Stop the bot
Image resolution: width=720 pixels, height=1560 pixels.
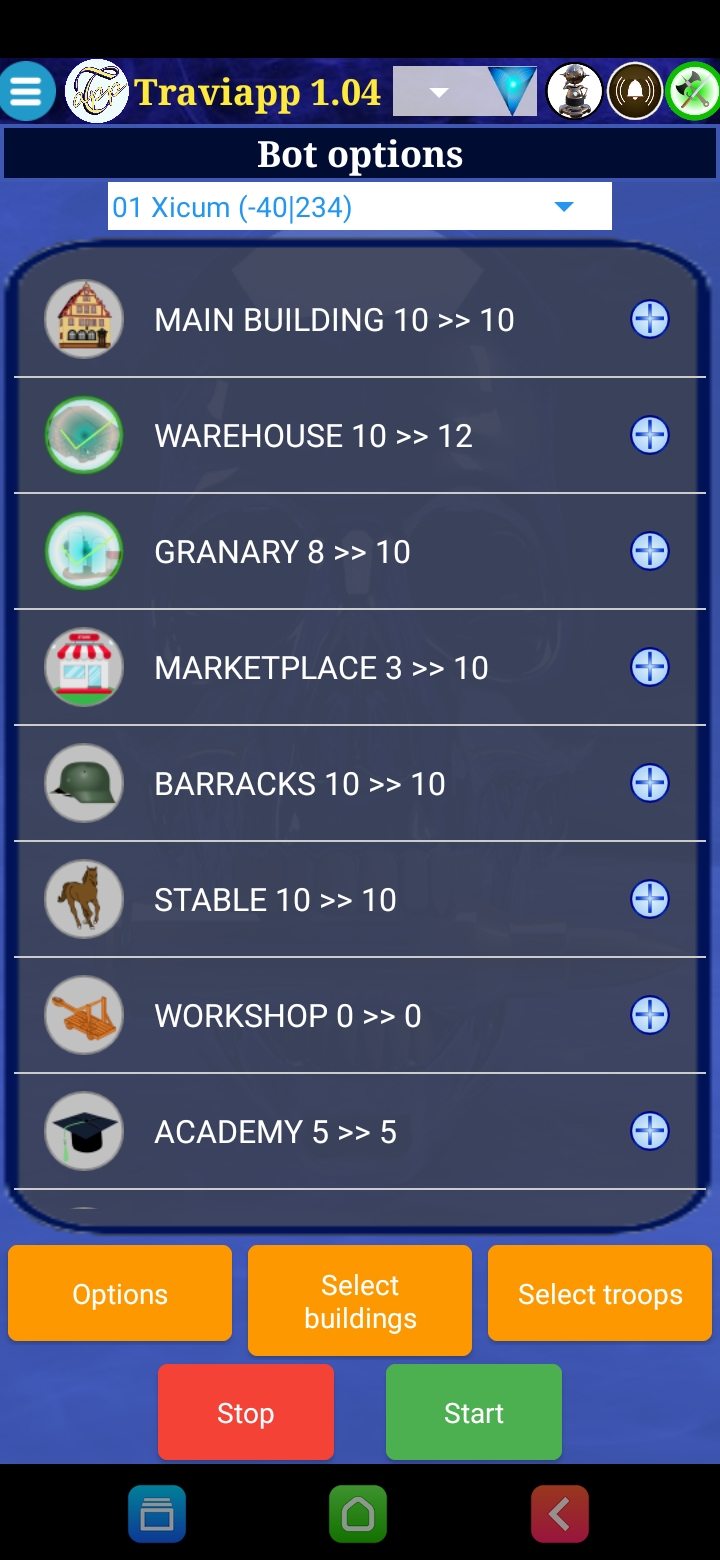246,1412
